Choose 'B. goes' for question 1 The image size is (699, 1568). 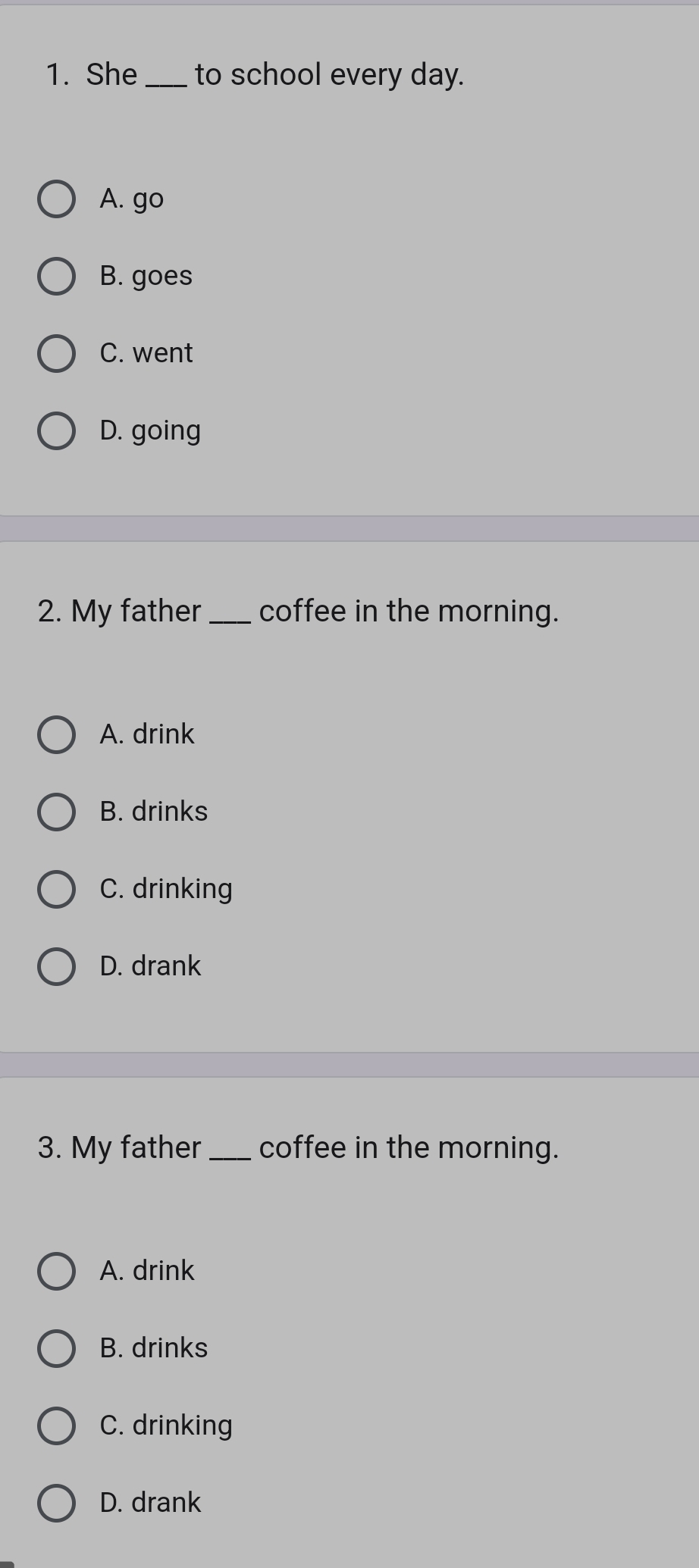[x=56, y=277]
